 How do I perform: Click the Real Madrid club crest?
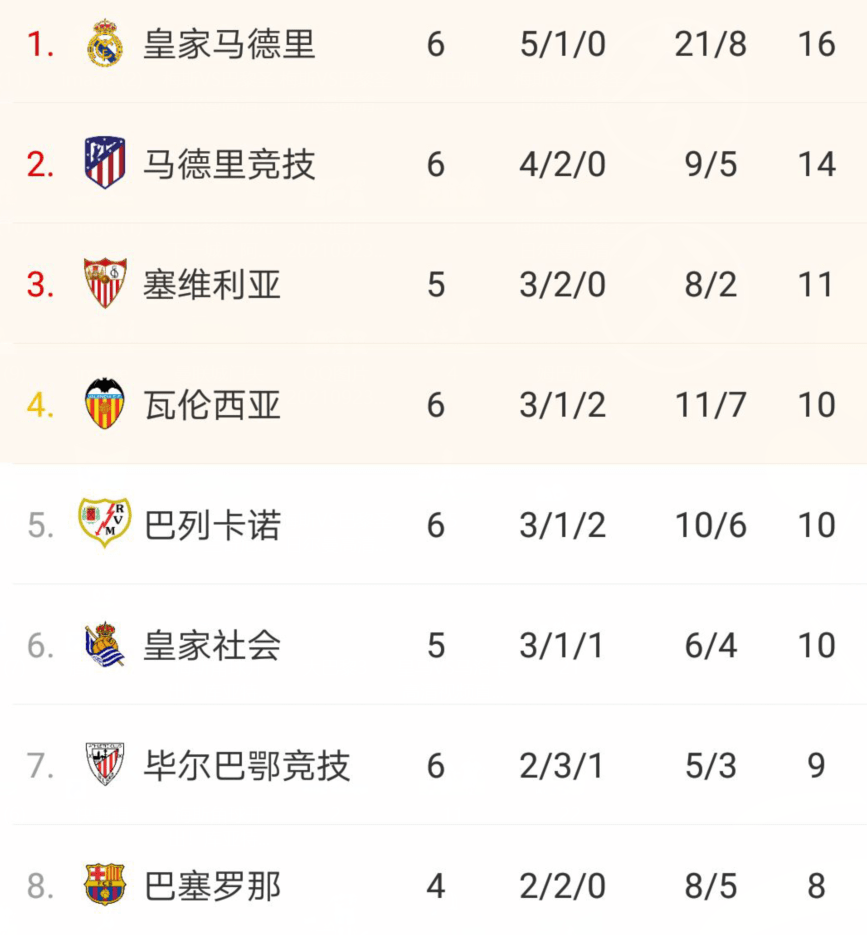click(x=103, y=44)
